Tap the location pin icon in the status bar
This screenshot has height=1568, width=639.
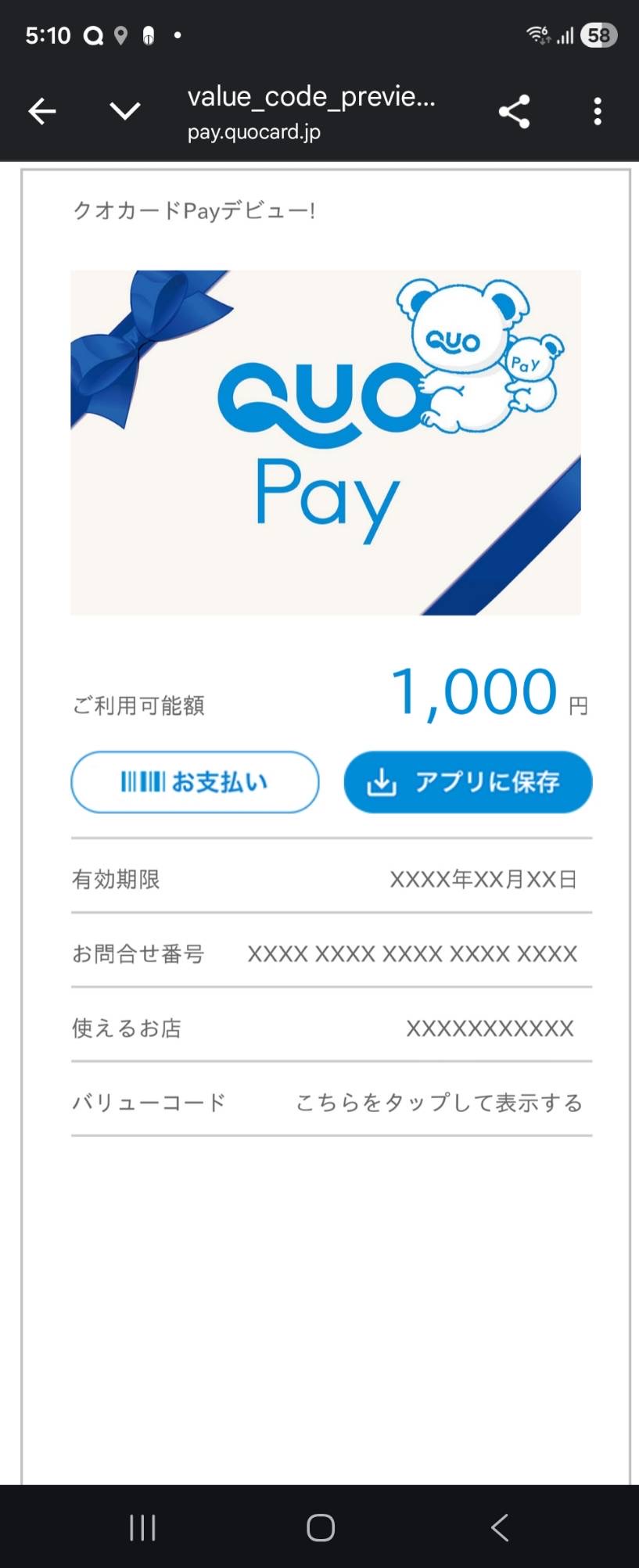pos(123,34)
